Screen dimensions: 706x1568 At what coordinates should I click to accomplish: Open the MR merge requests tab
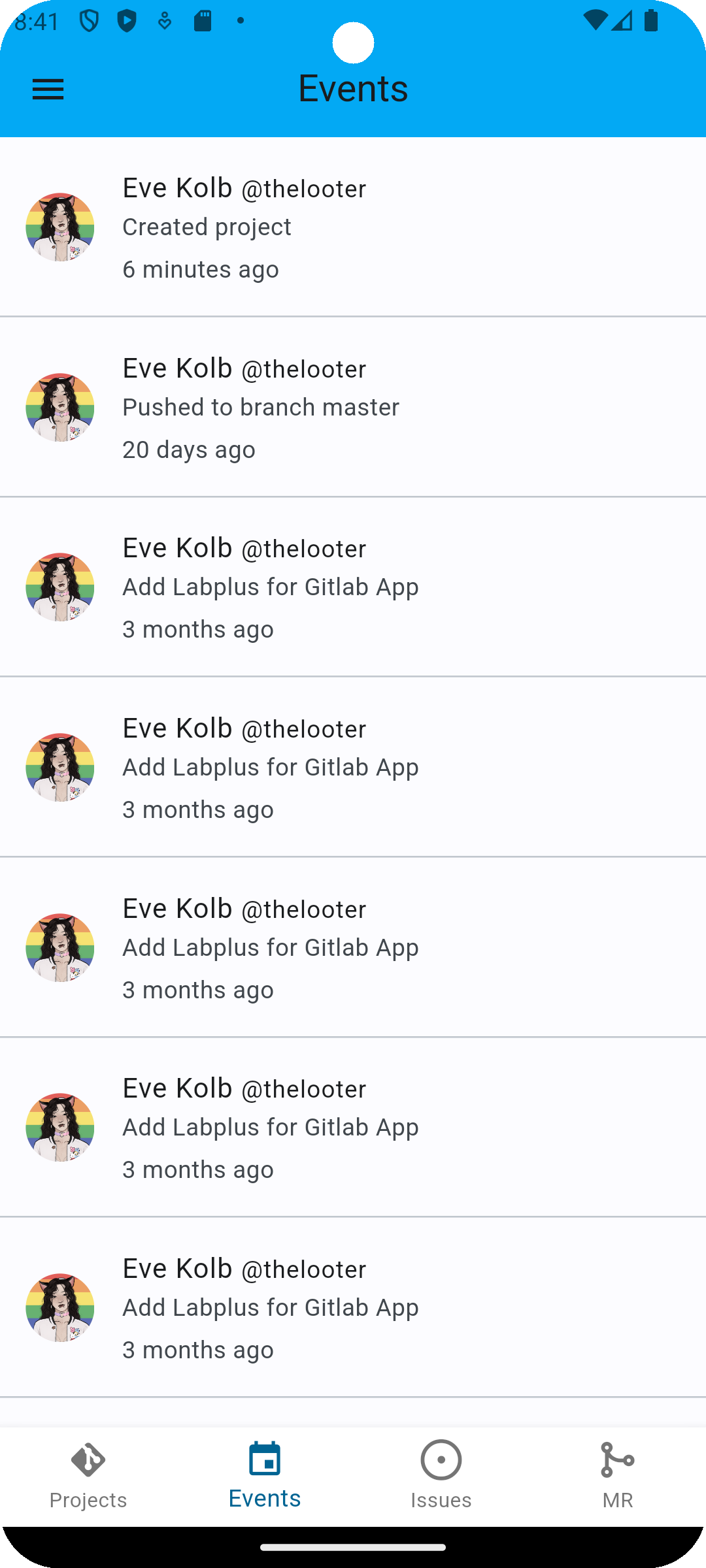click(x=618, y=1477)
